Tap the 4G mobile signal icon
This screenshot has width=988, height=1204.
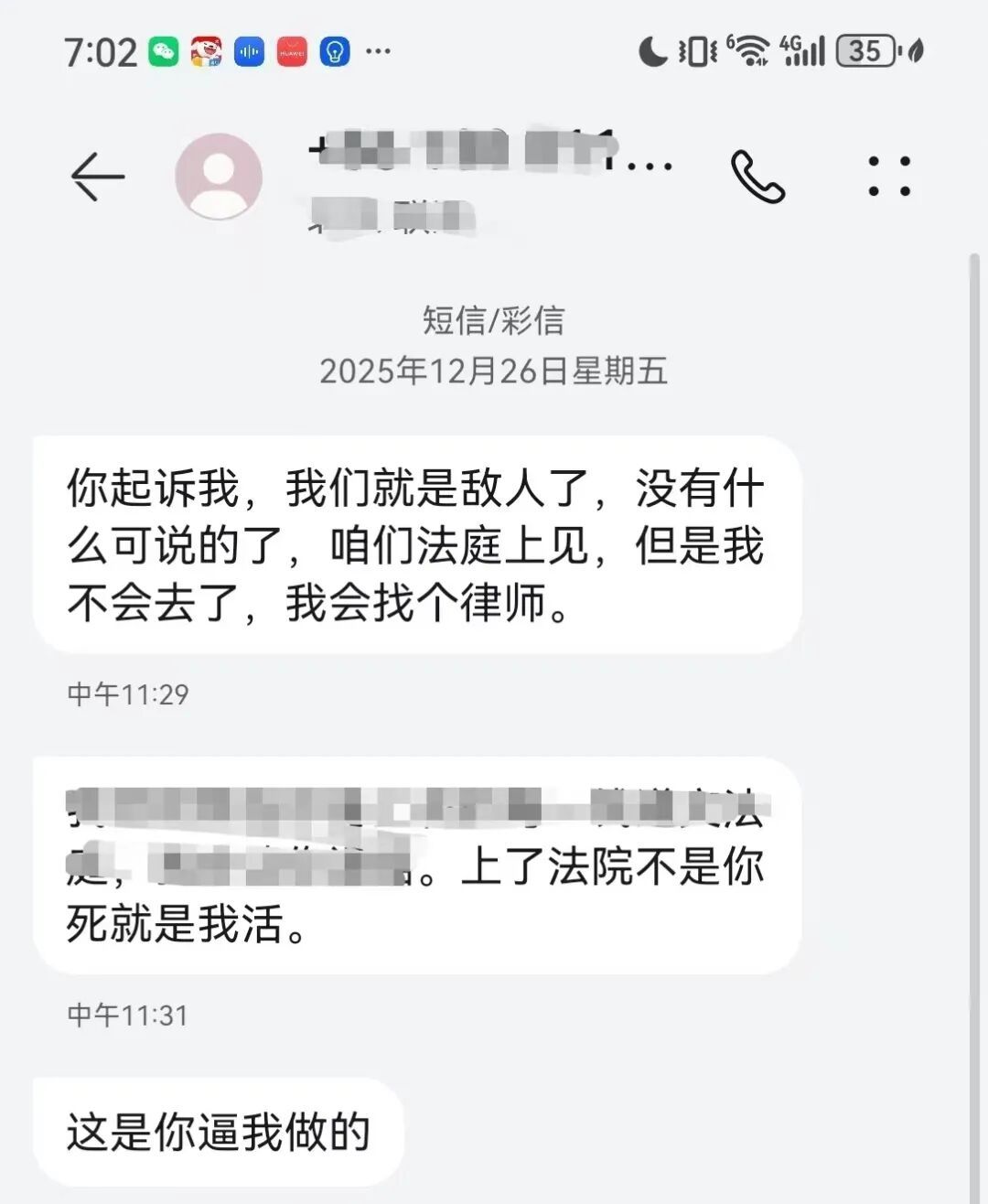coord(805,52)
